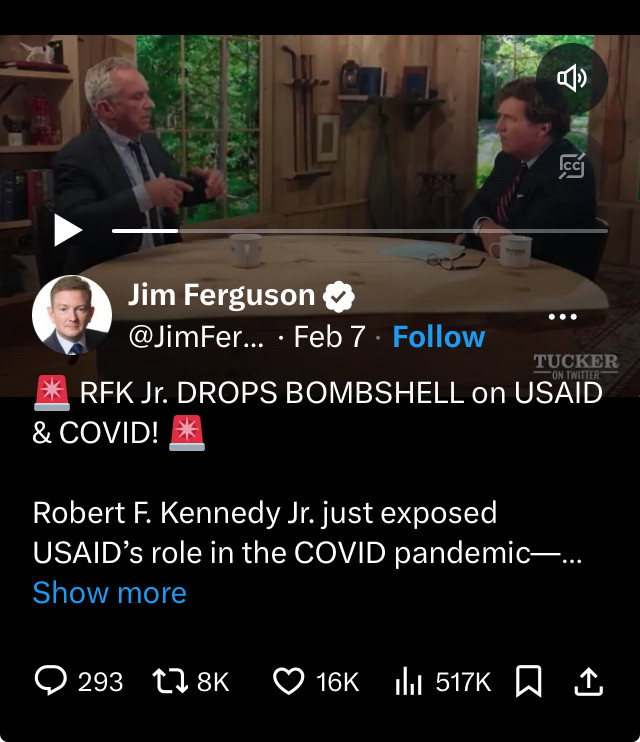Image resolution: width=640 pixels, height=742 pixels.
Task: Open the post's three-dot overflow menu
Action: [563, 317]
